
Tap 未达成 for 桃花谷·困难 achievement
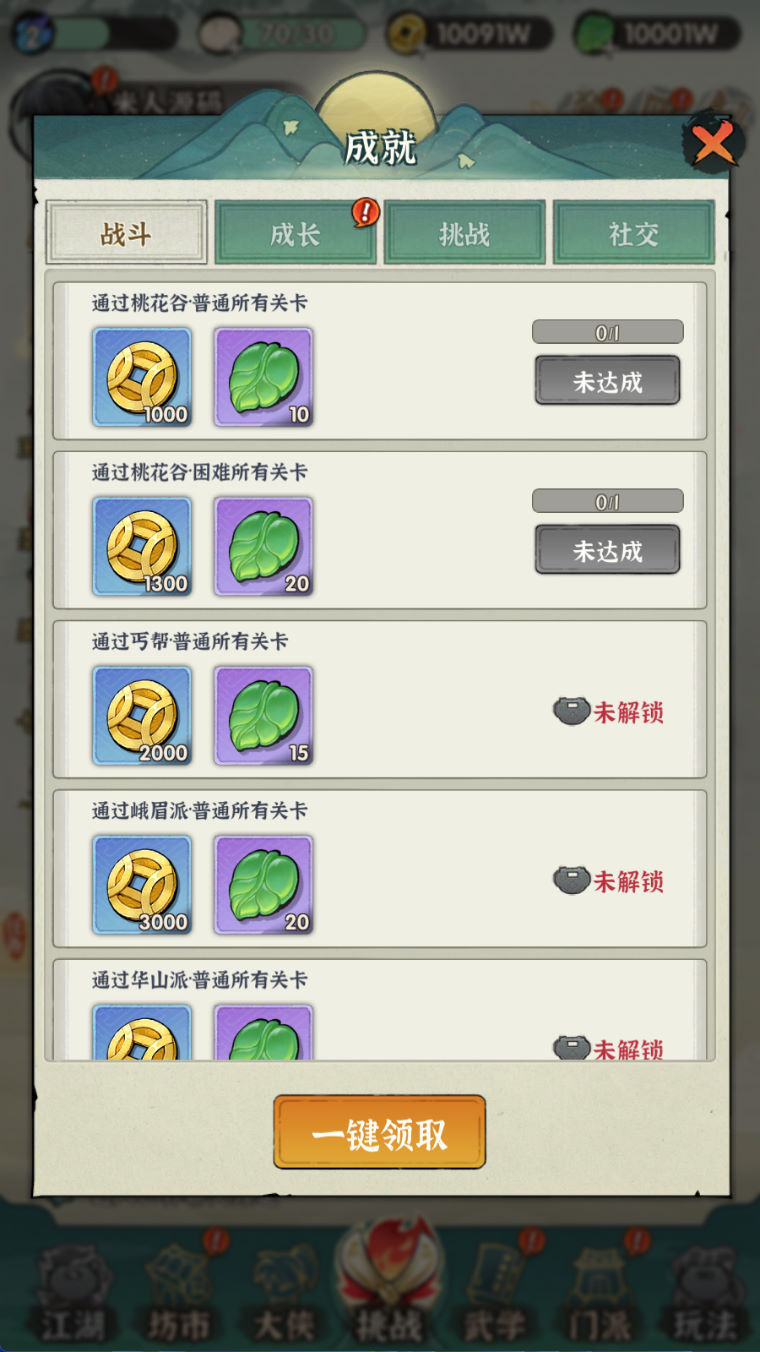point(607,550)
